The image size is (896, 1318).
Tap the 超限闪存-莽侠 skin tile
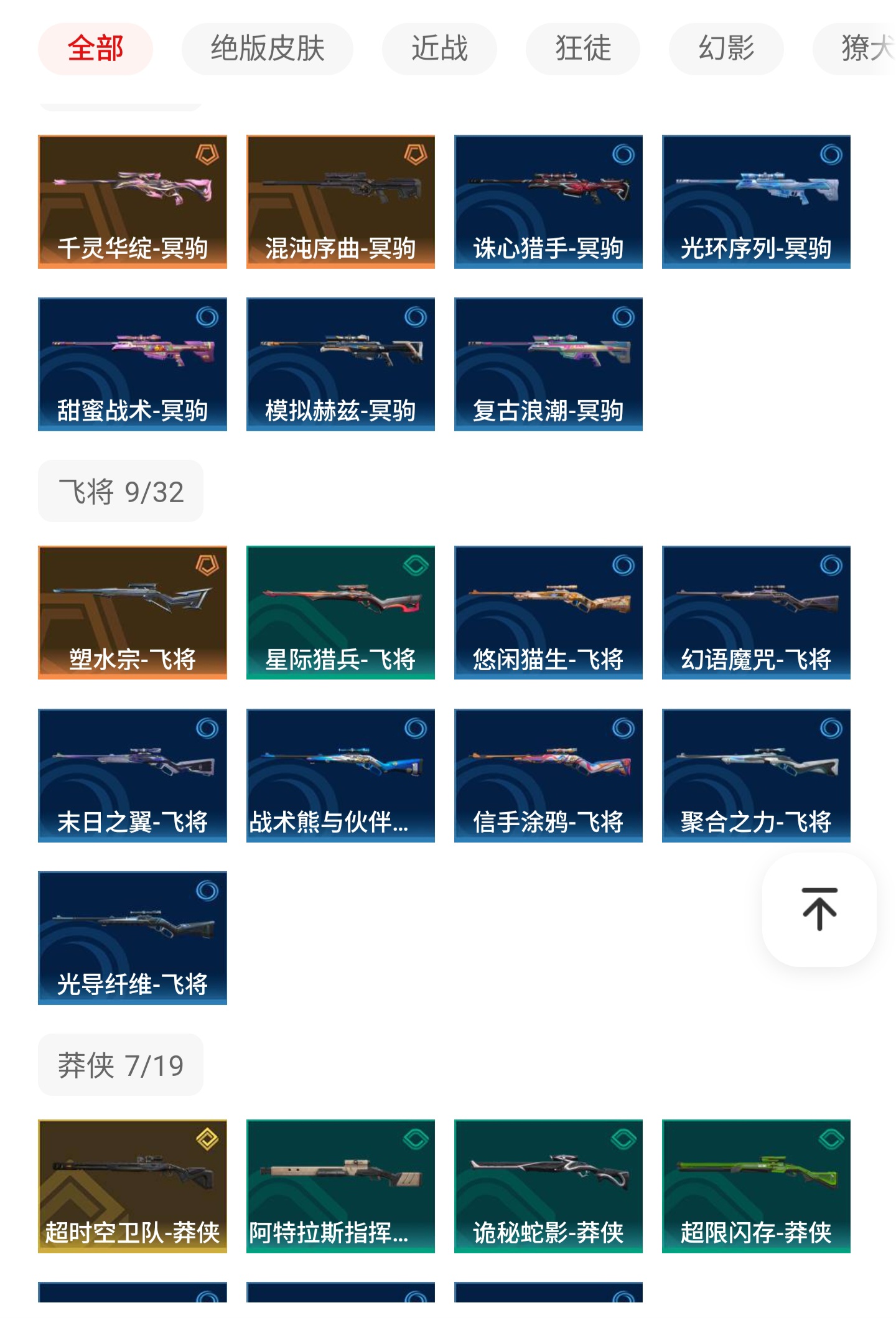tap(756, 1186)
